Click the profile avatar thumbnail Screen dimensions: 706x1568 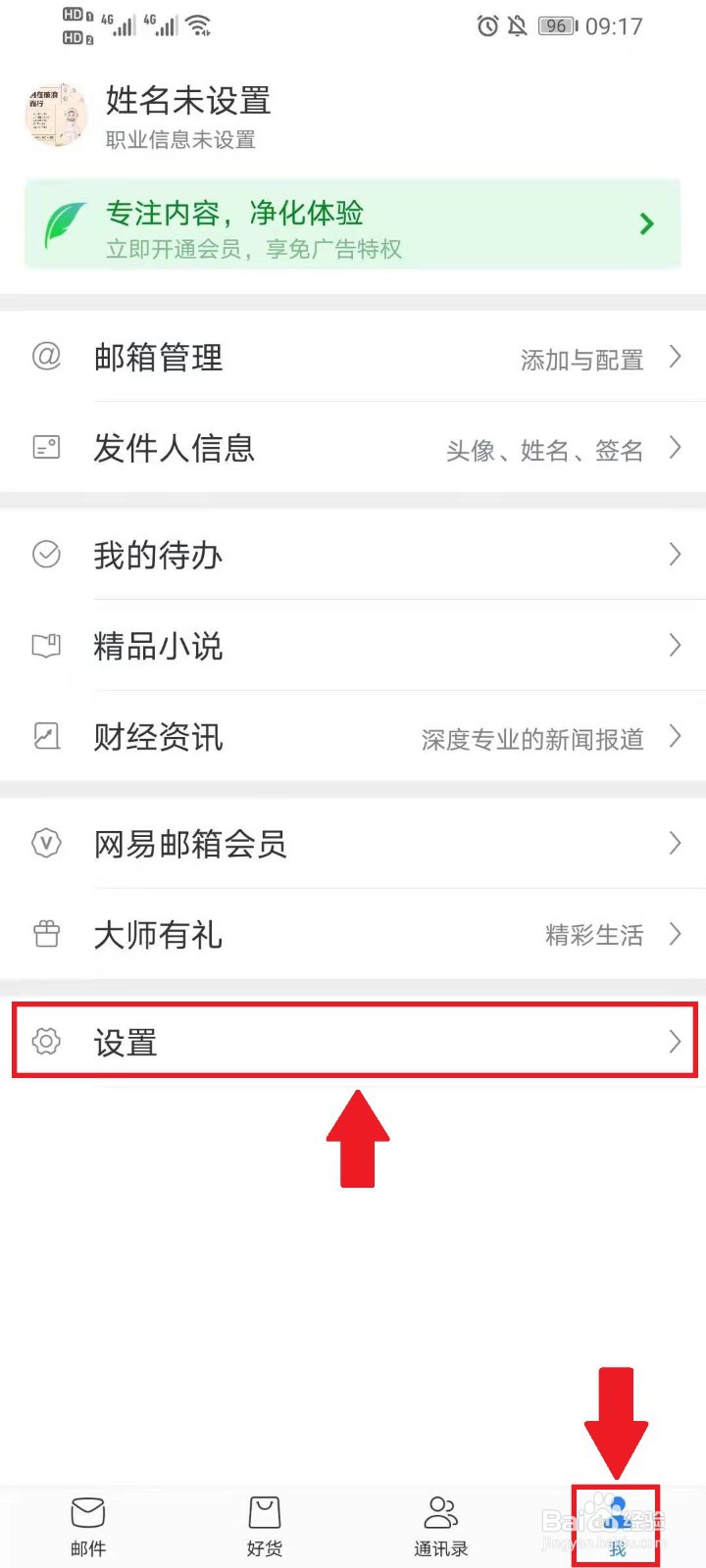[56, 116]
